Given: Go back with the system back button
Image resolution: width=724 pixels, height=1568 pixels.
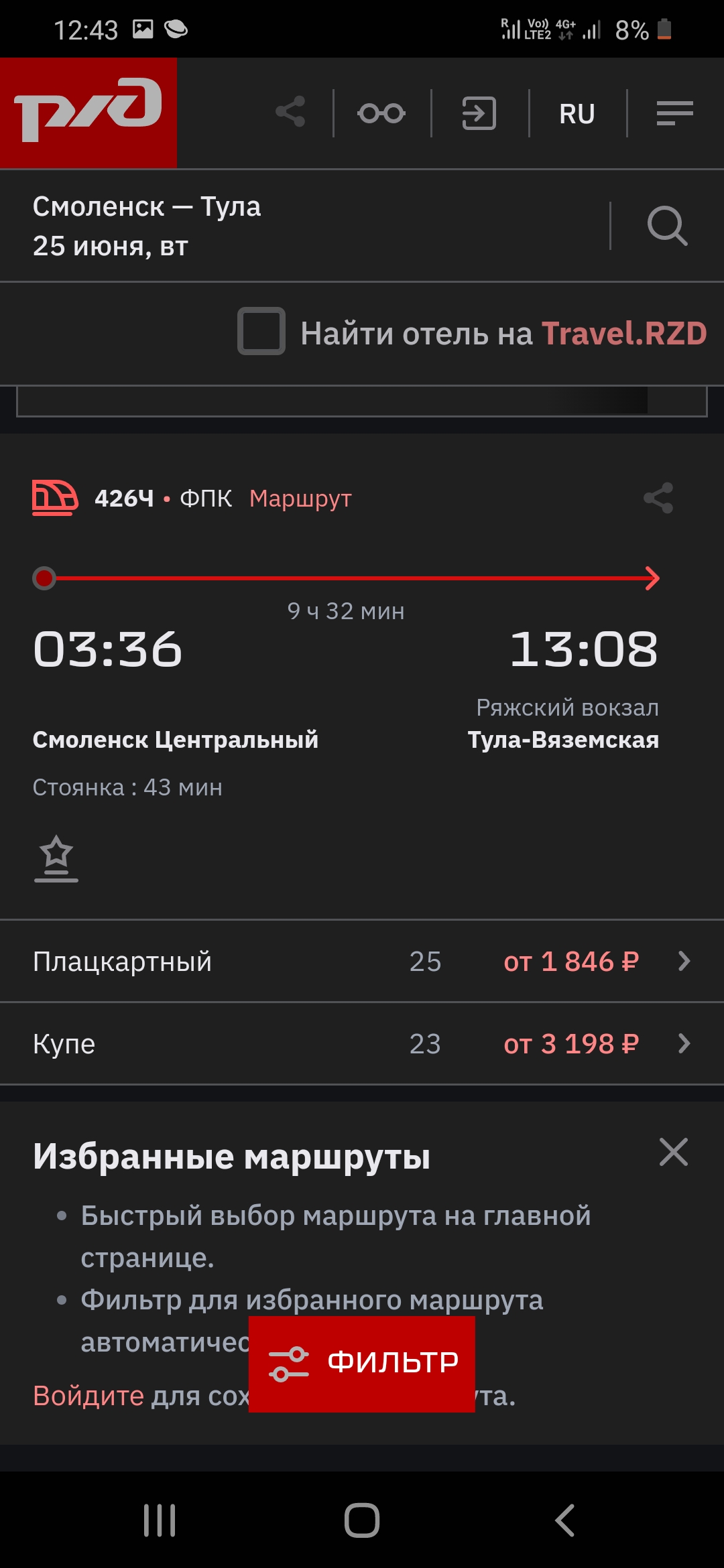Looking at the screenshot, I should point(564,1520).
